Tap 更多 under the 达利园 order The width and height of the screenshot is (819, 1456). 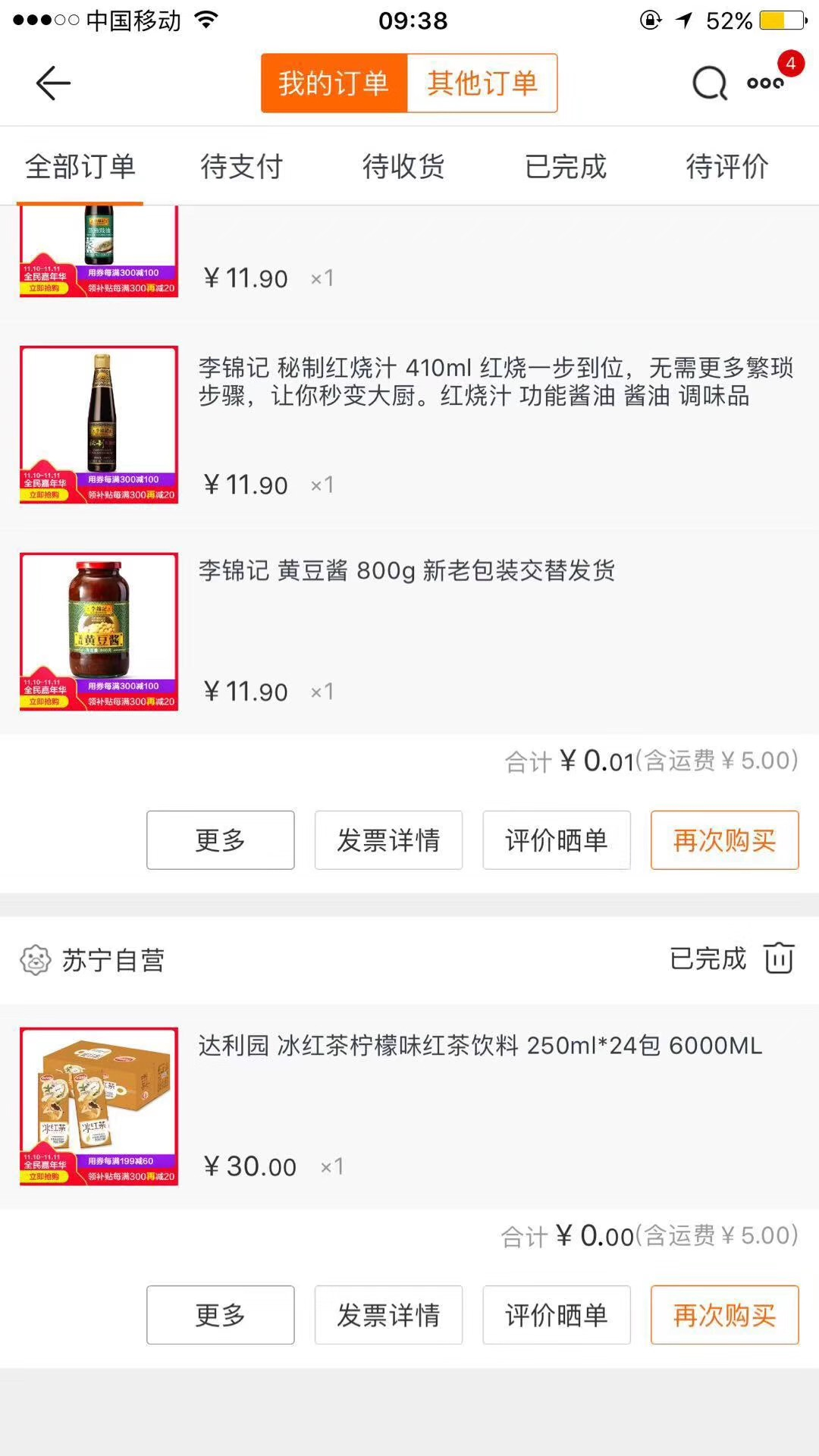[220, 1315]
